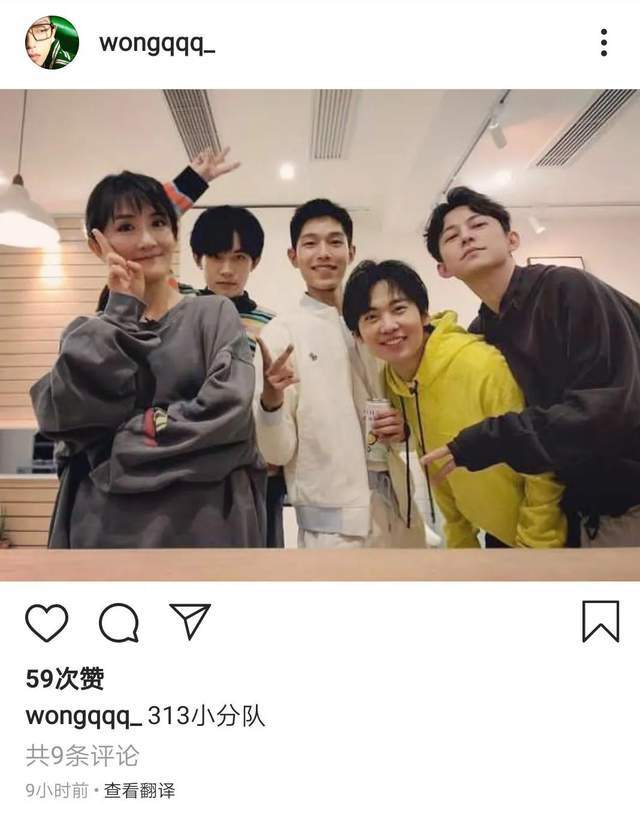Image resolution: width=640 pixels, height=835 pixels.
Task: View the 59 likes list
Action: click(64, 678)
